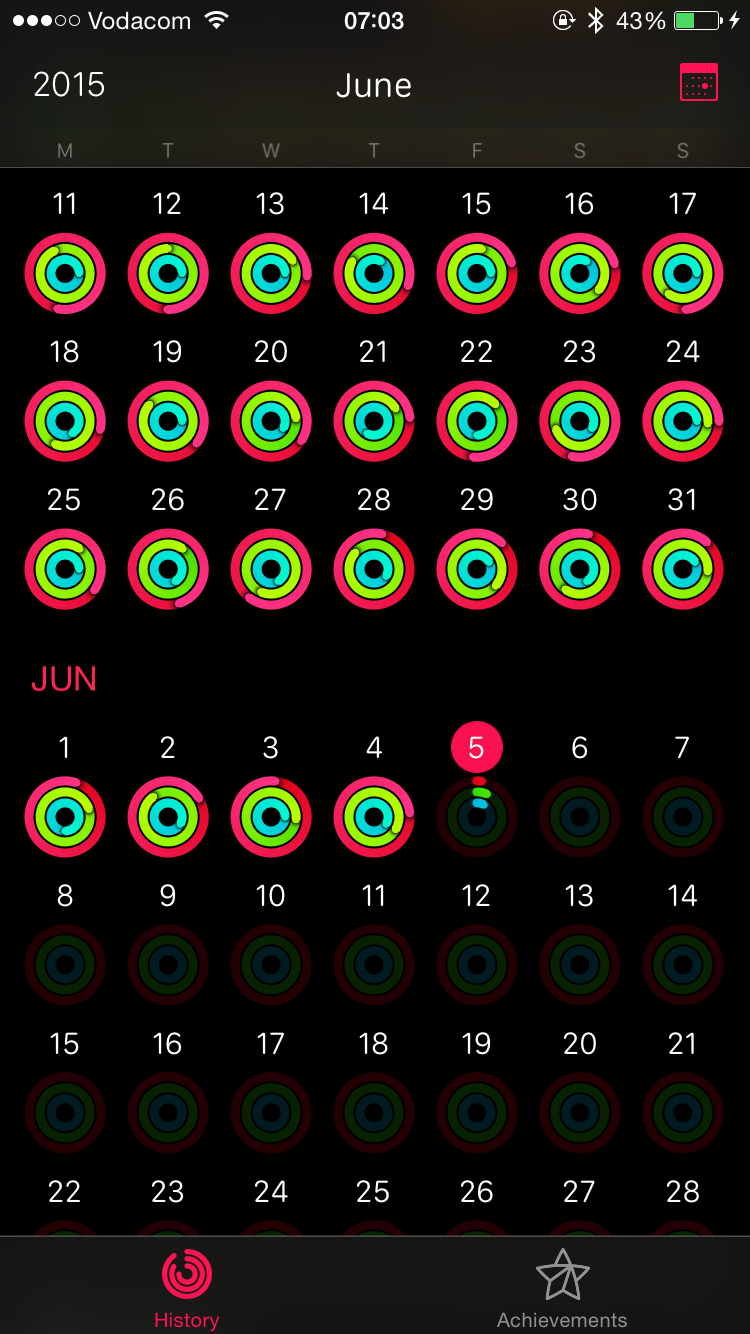750x1334 pixels.
Task: Switch to the Achievements tab
Action: (562, 1288)
